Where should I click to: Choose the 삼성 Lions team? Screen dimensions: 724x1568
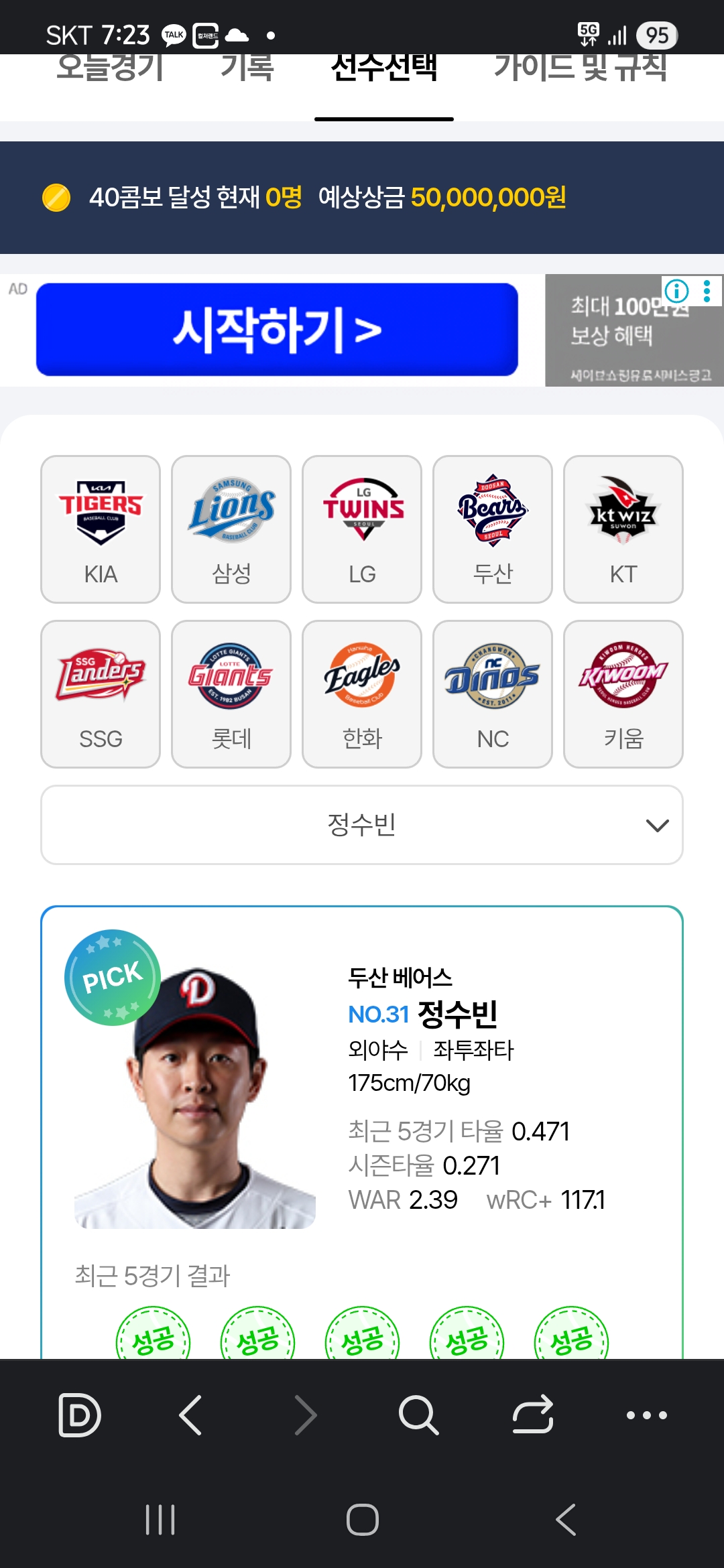pos(231,529)
